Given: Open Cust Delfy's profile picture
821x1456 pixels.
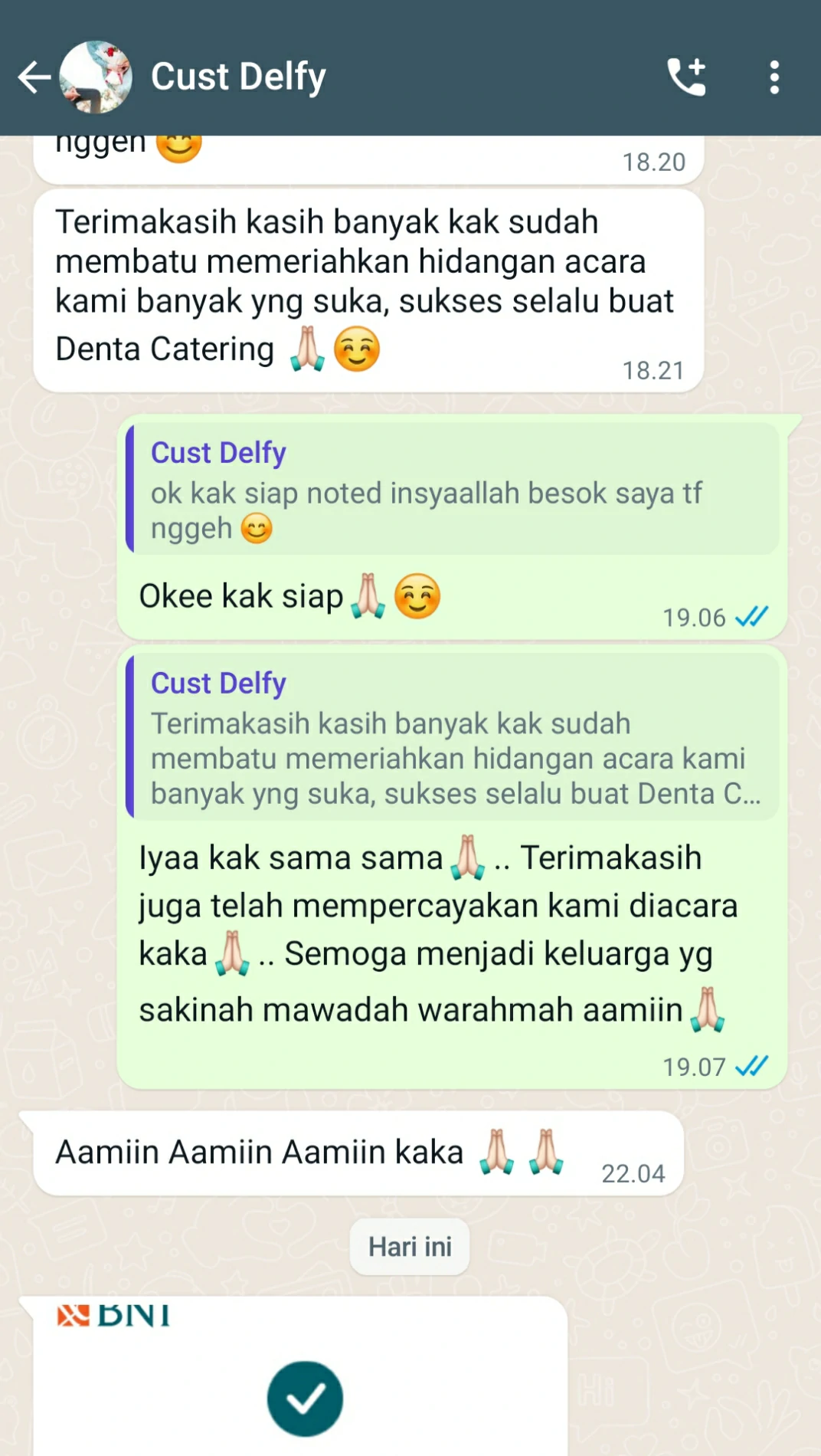Looking at the screenshot, I should pyautogui.click(x=96, y=77).
